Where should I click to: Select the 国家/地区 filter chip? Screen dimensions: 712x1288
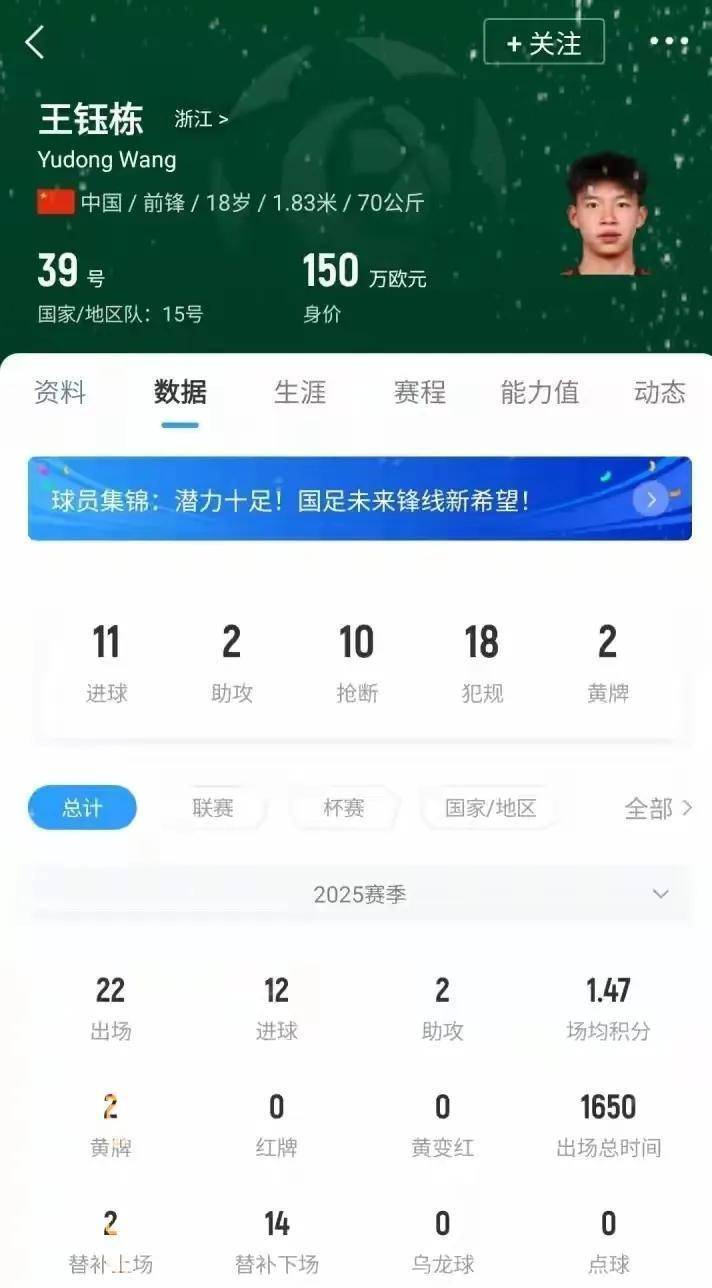[x=490, y=808]
